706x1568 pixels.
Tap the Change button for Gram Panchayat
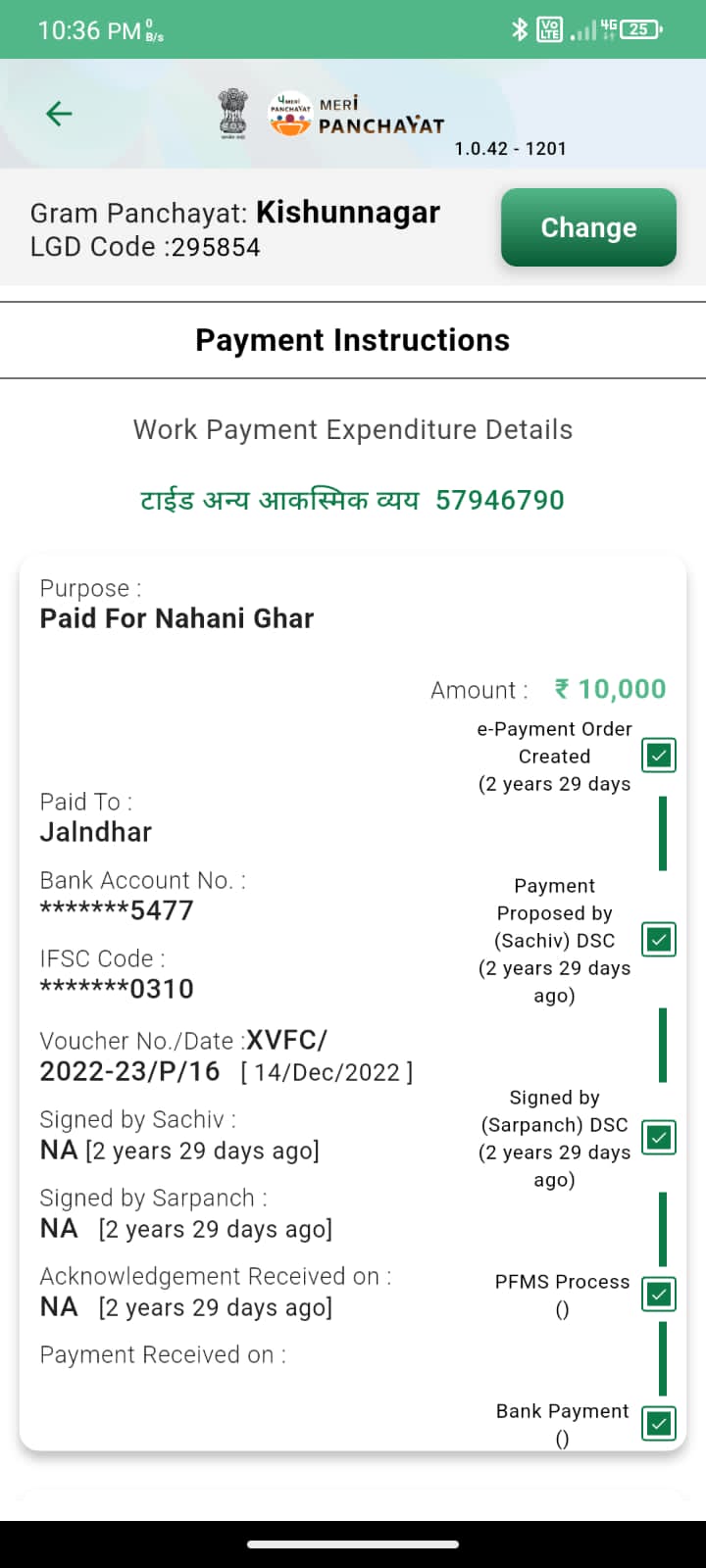point(588,227)
